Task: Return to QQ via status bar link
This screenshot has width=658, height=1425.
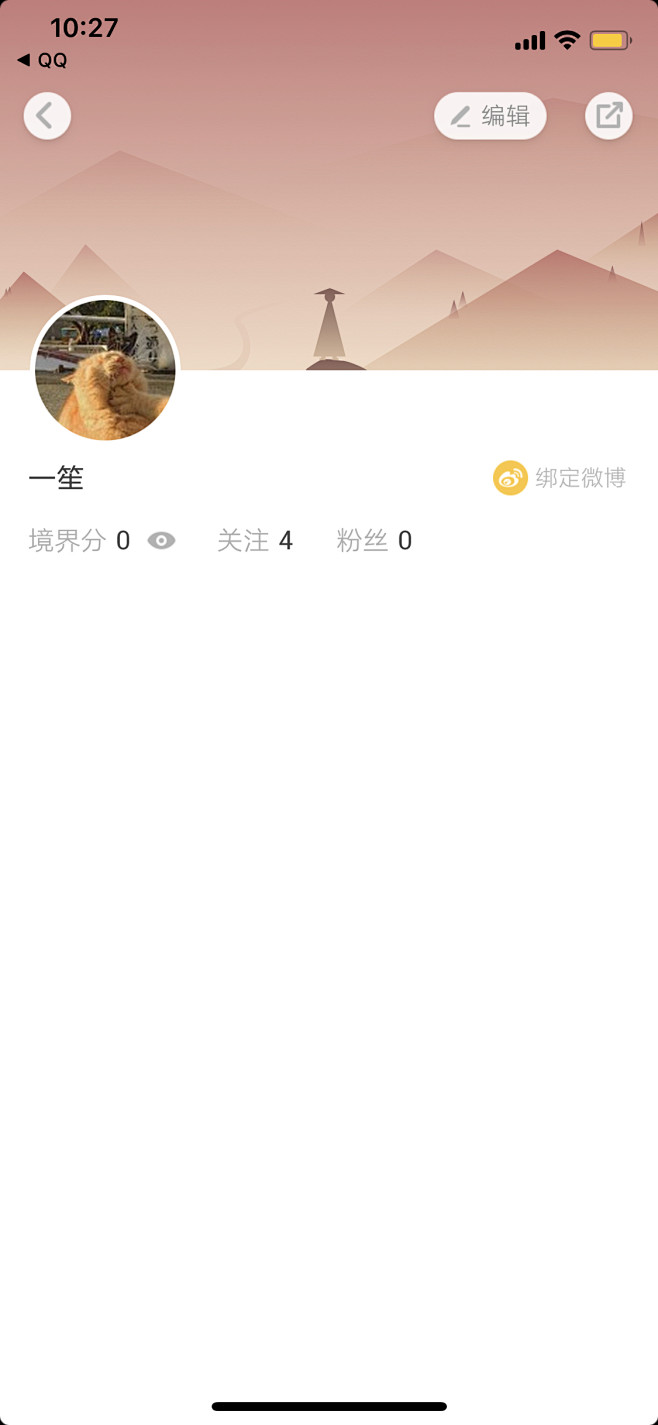Action: 42,60
